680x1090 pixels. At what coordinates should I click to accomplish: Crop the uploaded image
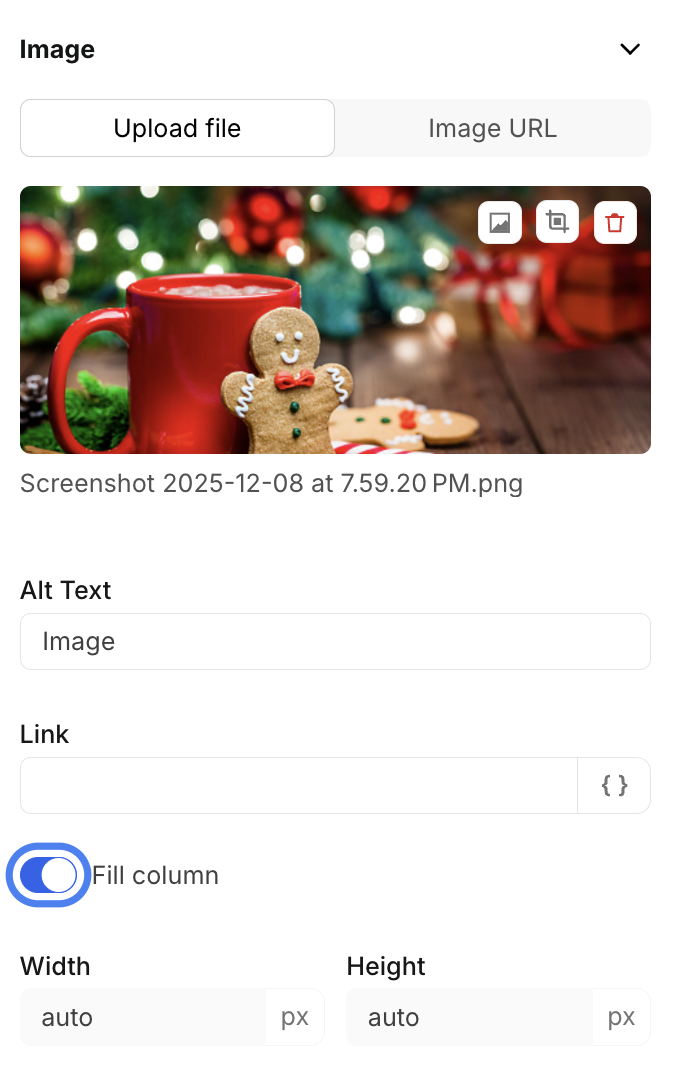[558, 223]
